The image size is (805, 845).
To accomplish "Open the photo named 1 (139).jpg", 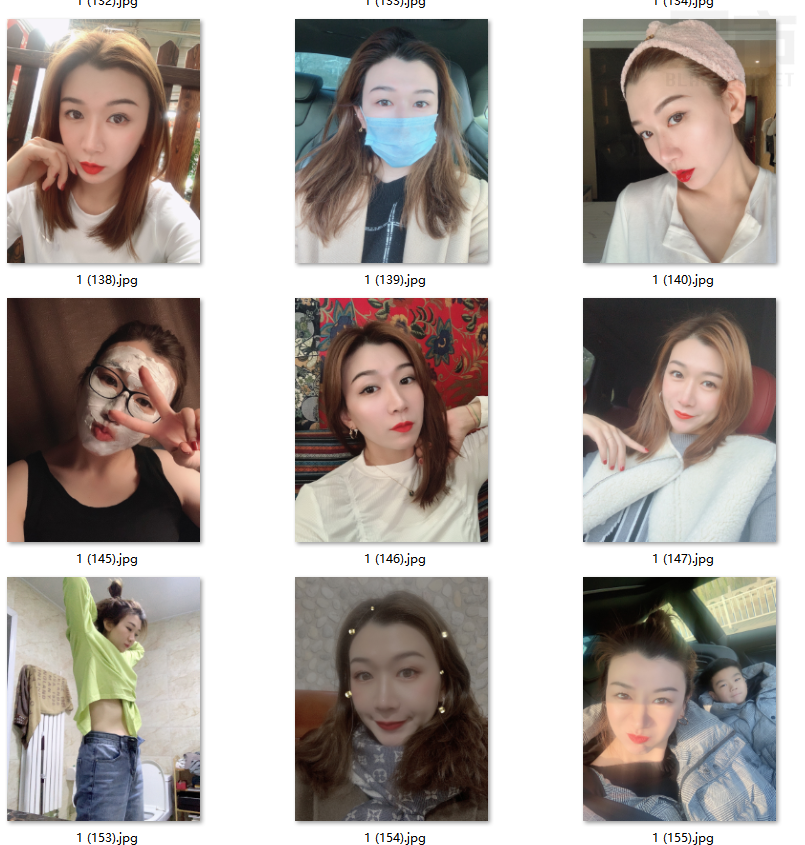I will pos(392,141).
